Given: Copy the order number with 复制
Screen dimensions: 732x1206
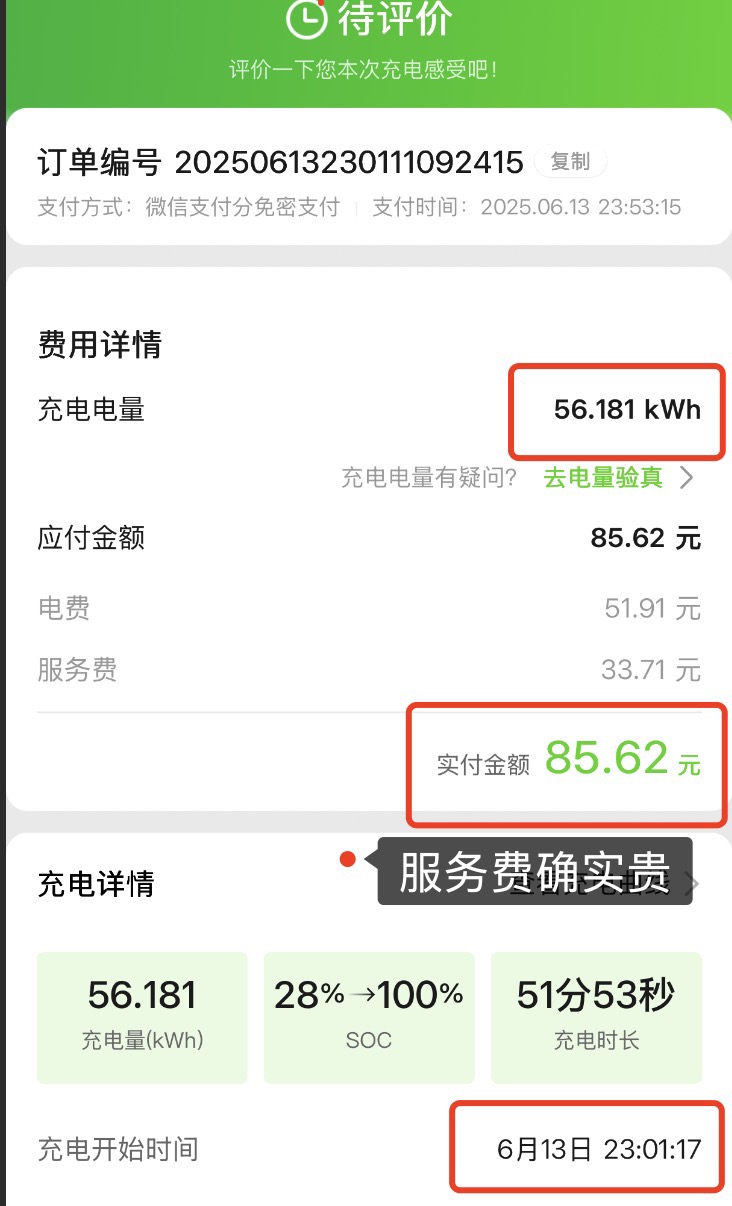Looking at the screenshot, I should pyautogui.click(x=570, y=162).
